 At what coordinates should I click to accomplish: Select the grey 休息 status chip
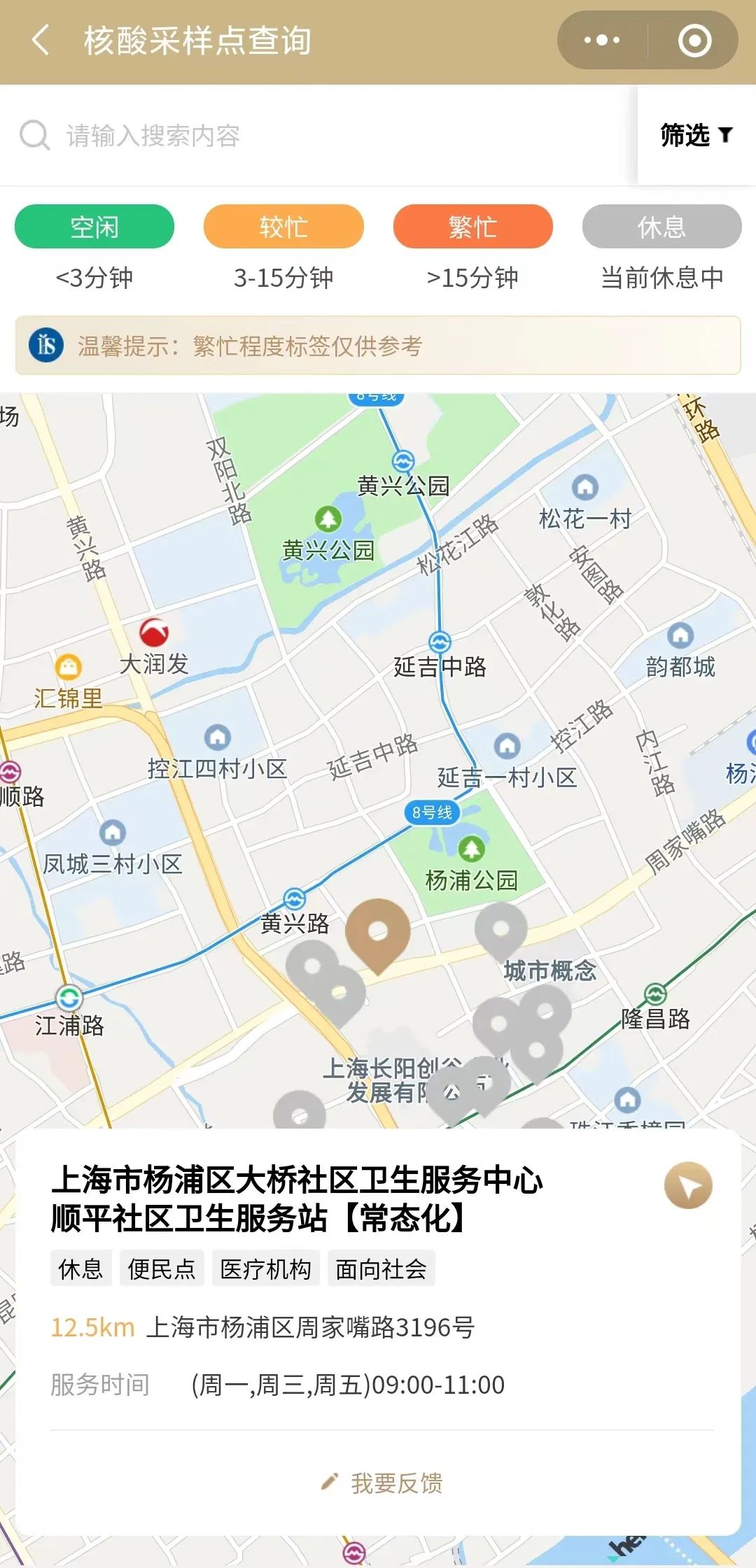[661, 227]
